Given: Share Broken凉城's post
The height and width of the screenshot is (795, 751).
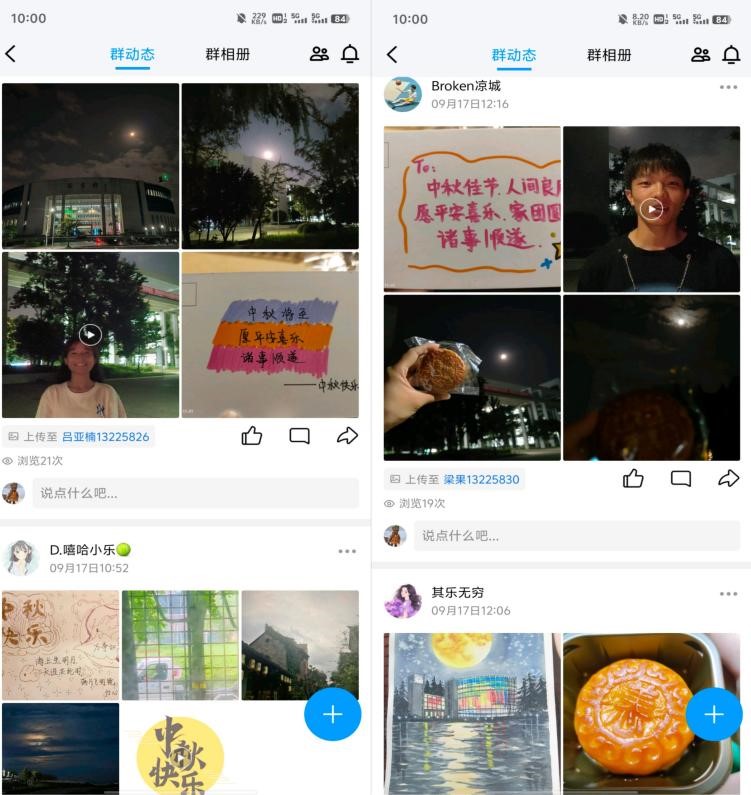Looking at the screenshot, I should tap(728, 479).
